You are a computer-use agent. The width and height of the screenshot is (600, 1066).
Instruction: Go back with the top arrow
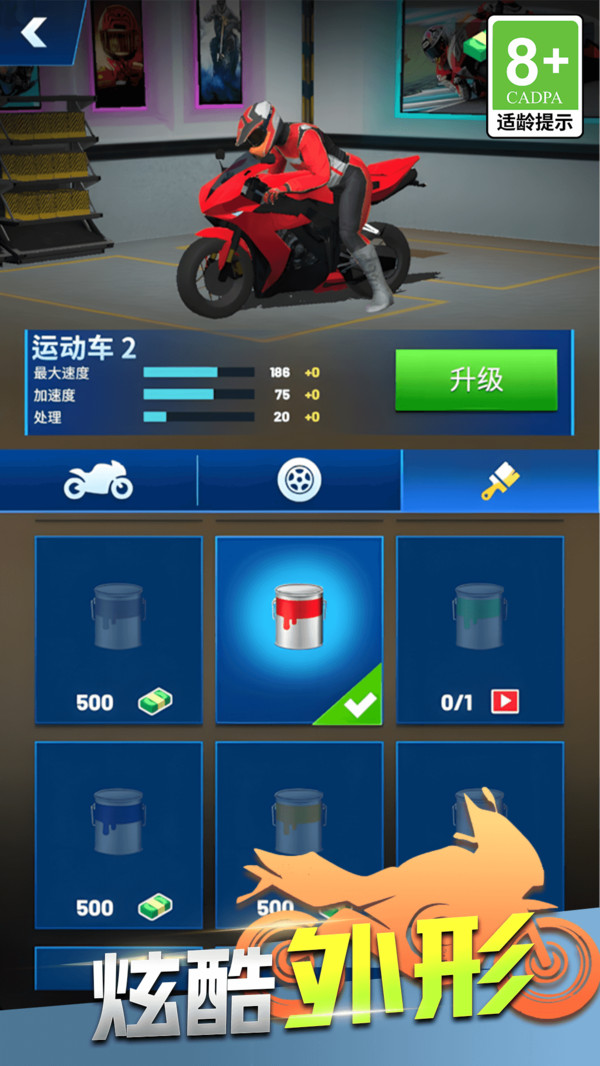point(35,33)
